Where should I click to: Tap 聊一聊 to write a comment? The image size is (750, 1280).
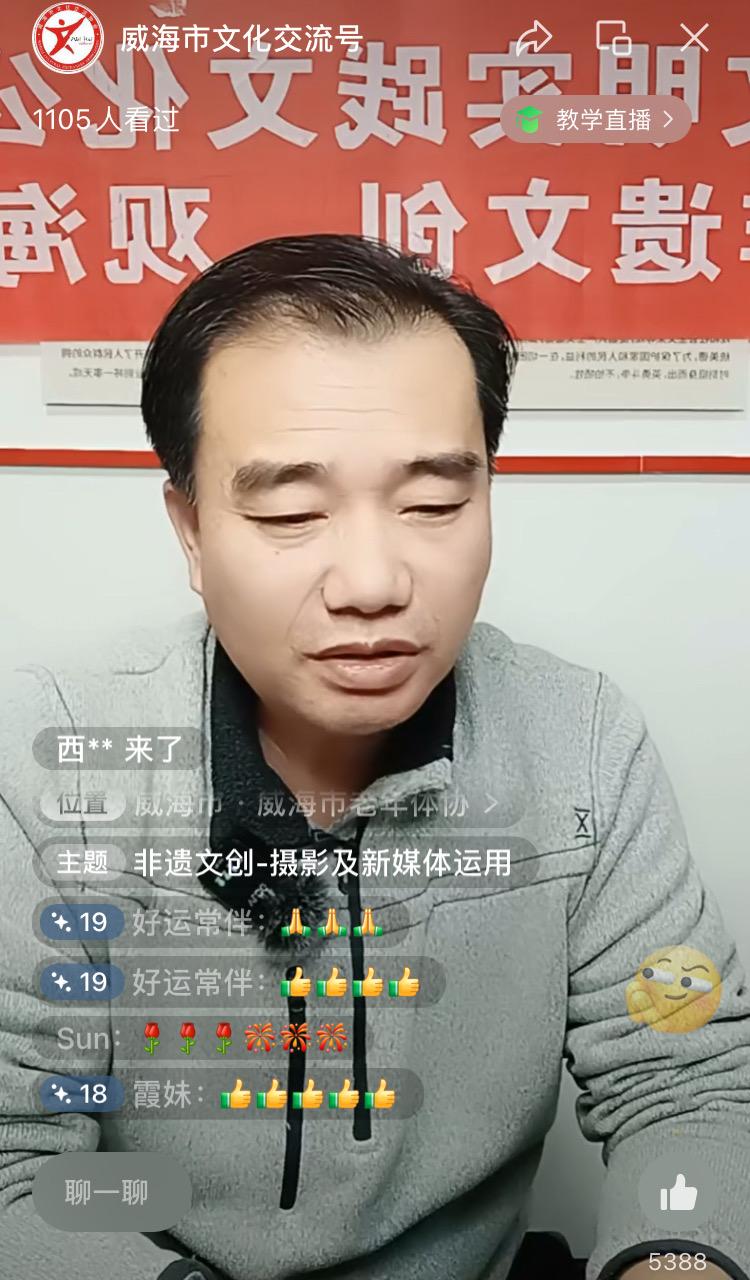pos(108,1192)
